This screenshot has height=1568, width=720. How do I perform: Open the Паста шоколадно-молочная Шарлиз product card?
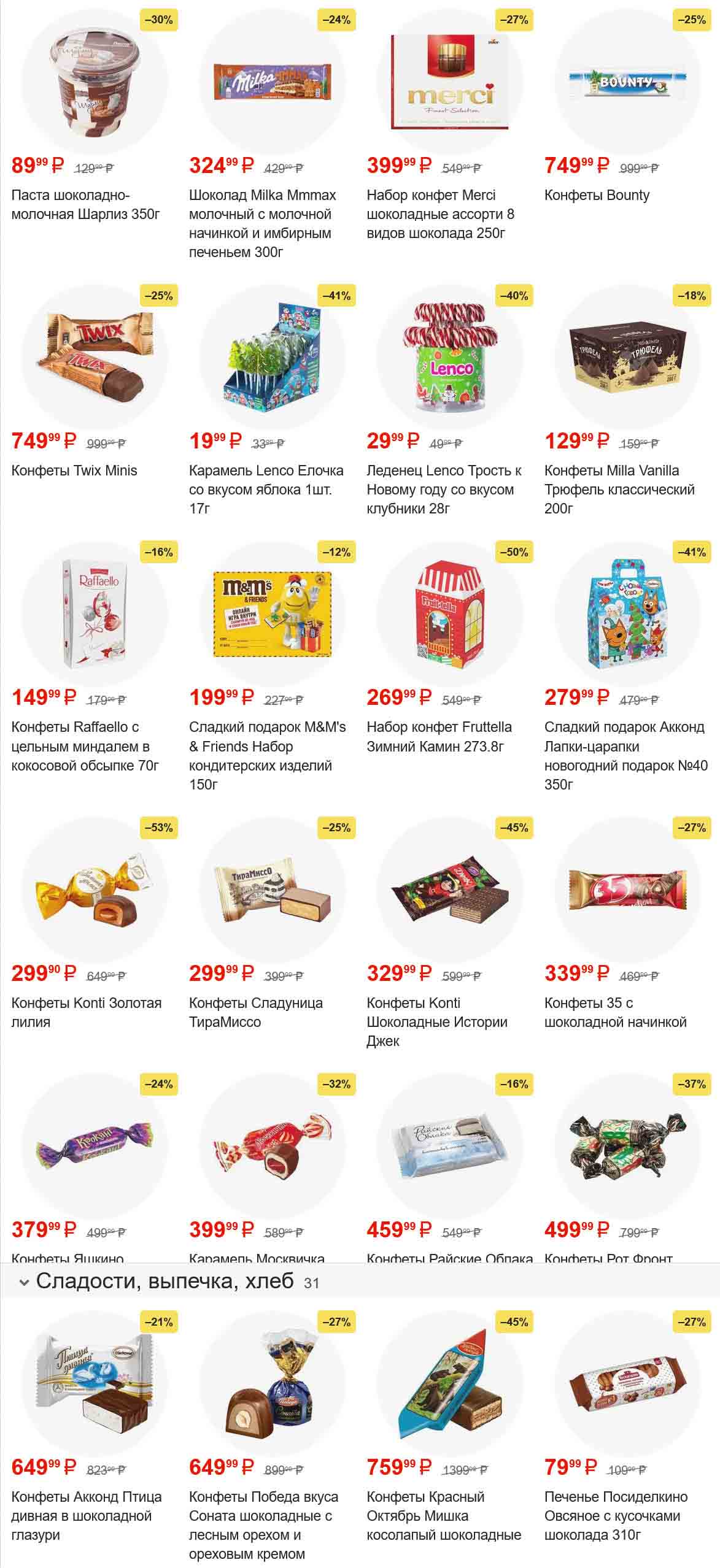(x=85, y=204)
